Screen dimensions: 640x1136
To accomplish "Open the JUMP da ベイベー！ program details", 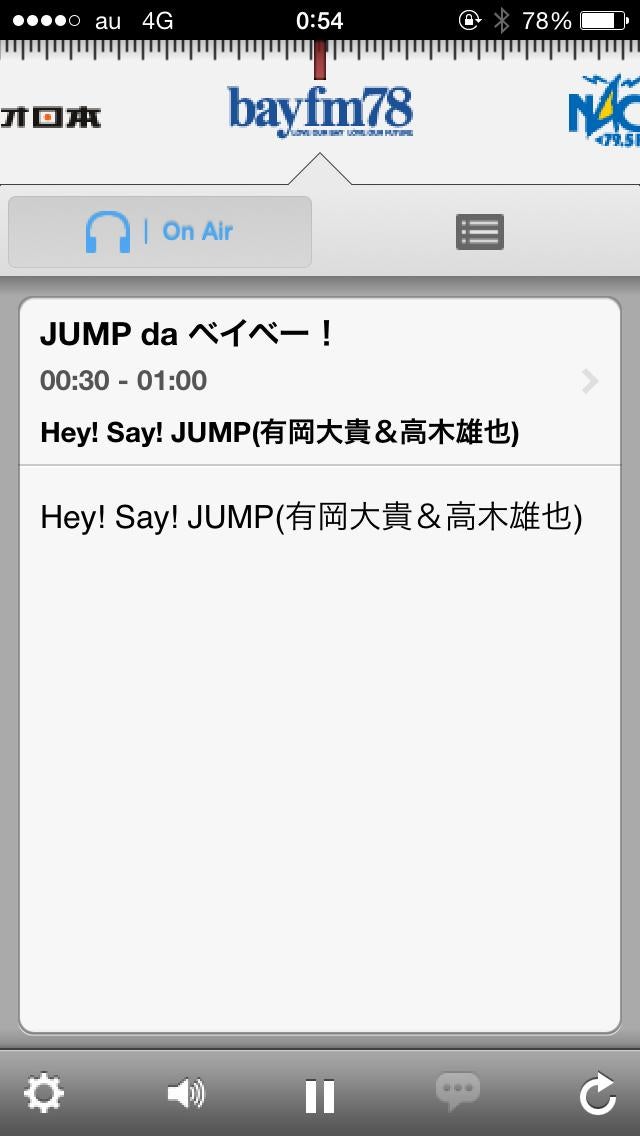I will click(x=320, y=381).
